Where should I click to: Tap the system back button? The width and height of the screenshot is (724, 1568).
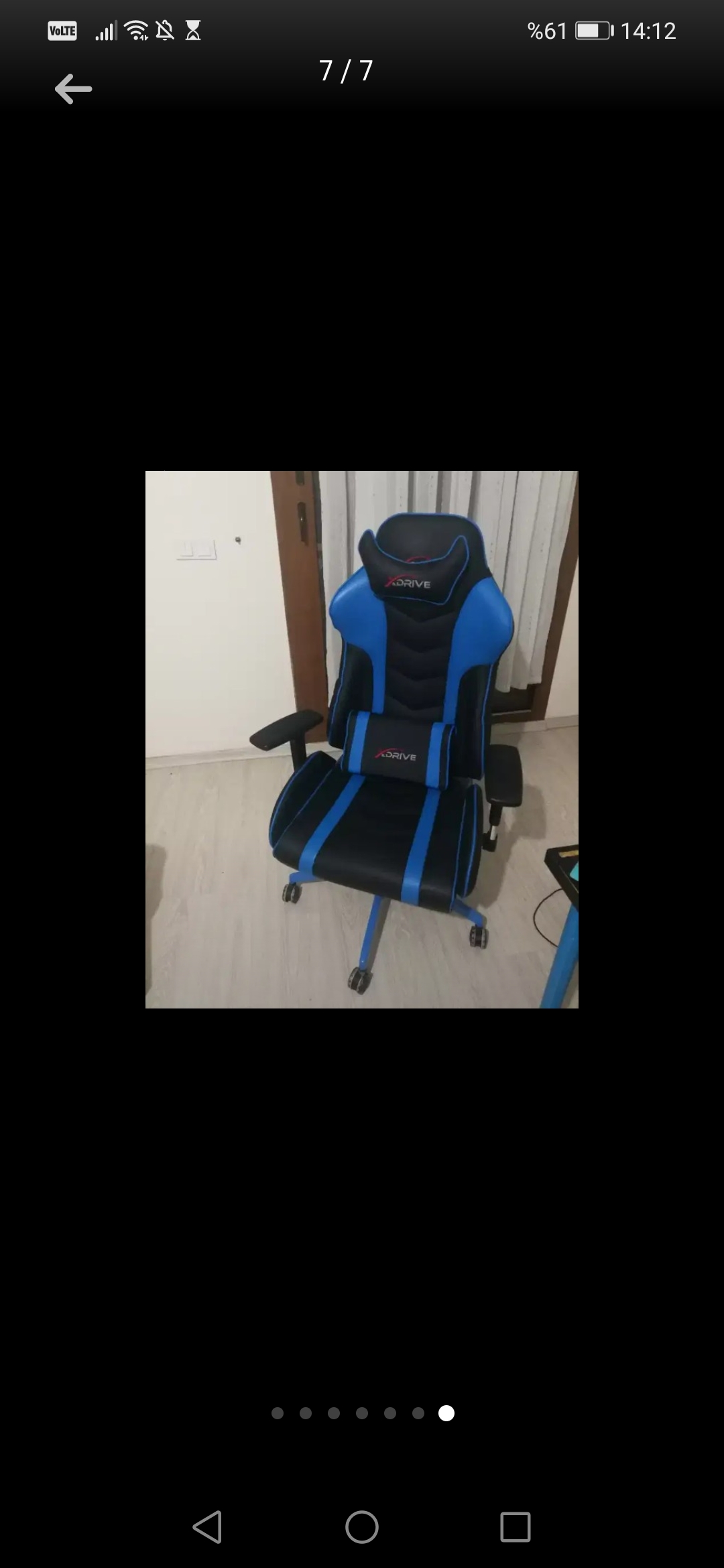tap(207, 1527)
